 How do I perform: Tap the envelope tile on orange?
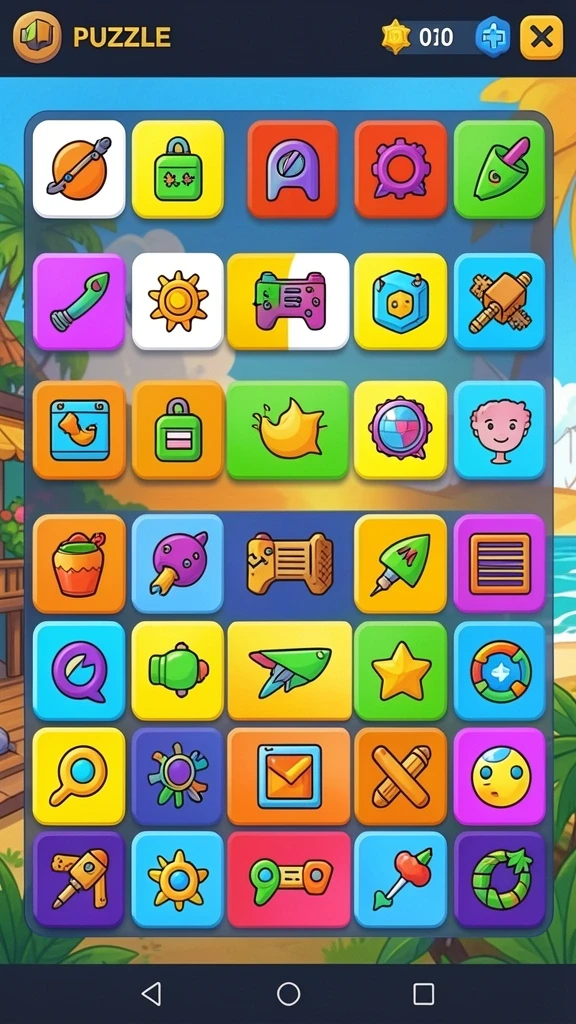pos(289,776)
